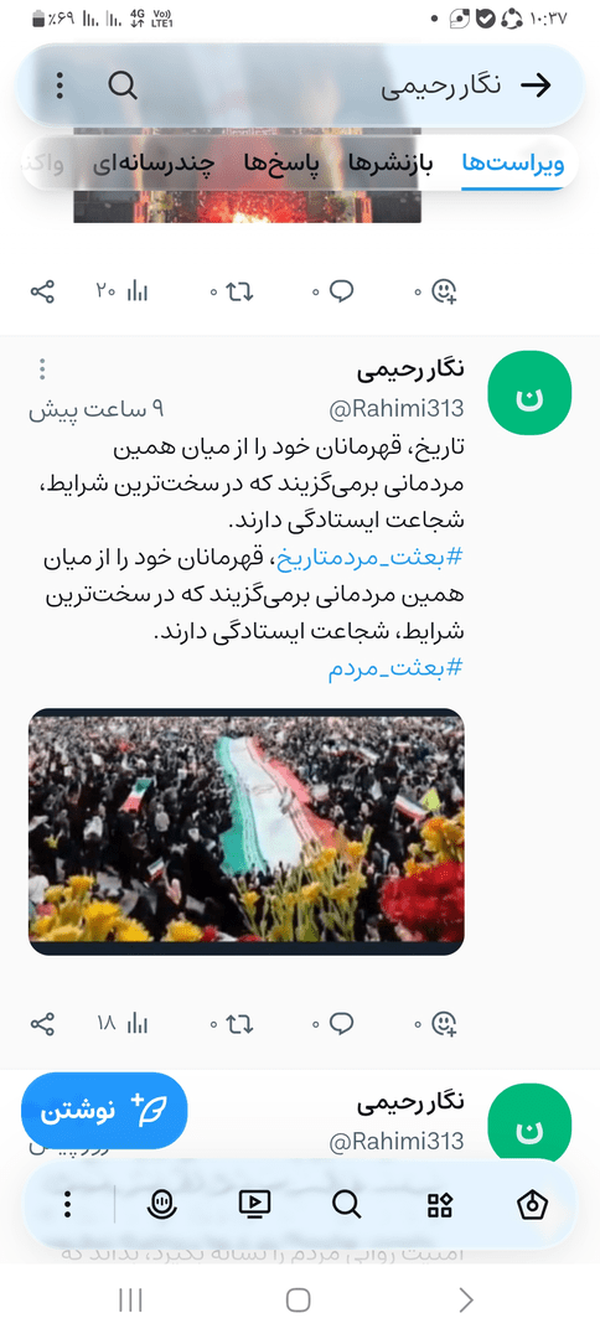Image resolution: width=600 pixels, height=1339 pixels.
Task: Share the flag crowd post
Action: pyautogui.click(x=42, y=1023)
